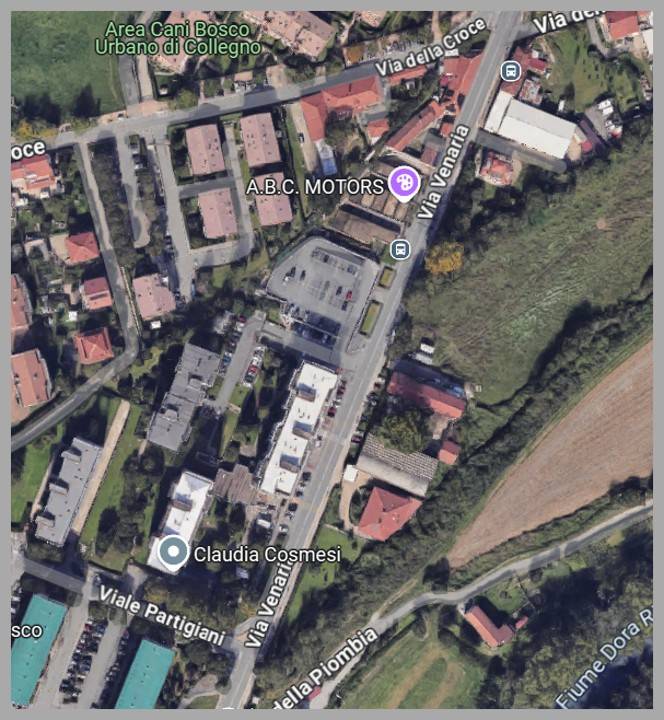
Task: Select the Claudia Cosmesi map pin
Action: (x=174, y=552)
